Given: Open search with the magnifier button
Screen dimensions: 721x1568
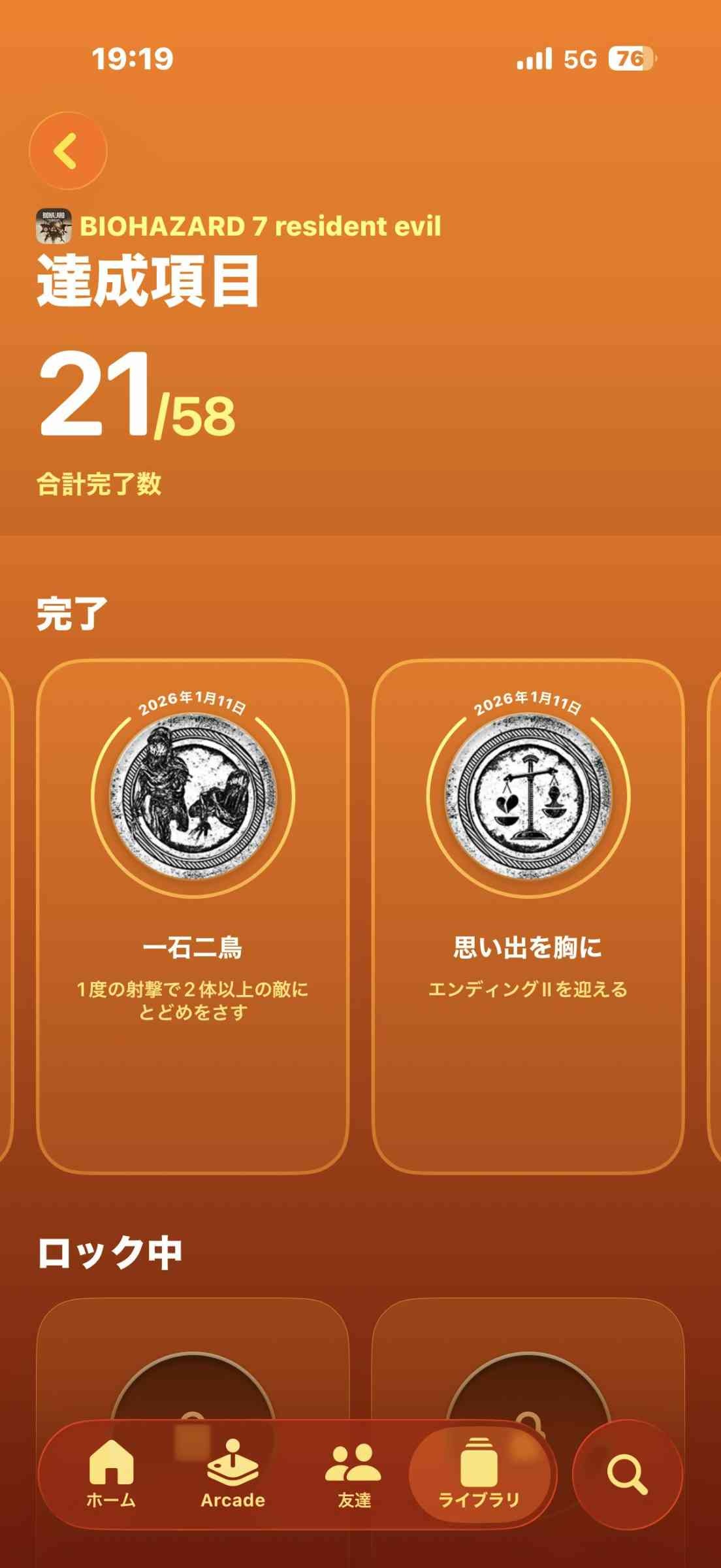Looking at the screenshot, I should click(x=627, y=1474).
